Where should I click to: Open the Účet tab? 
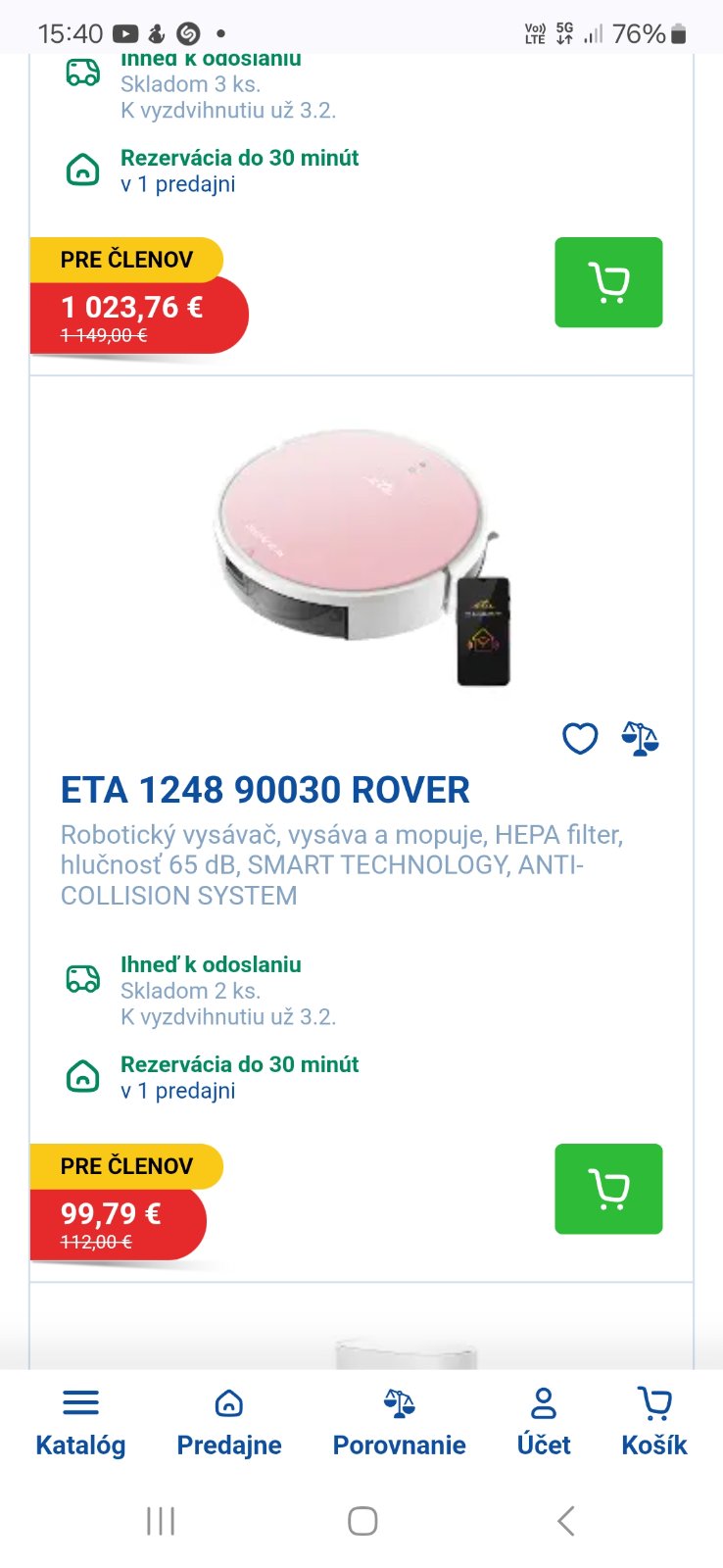pos(544,1423)
